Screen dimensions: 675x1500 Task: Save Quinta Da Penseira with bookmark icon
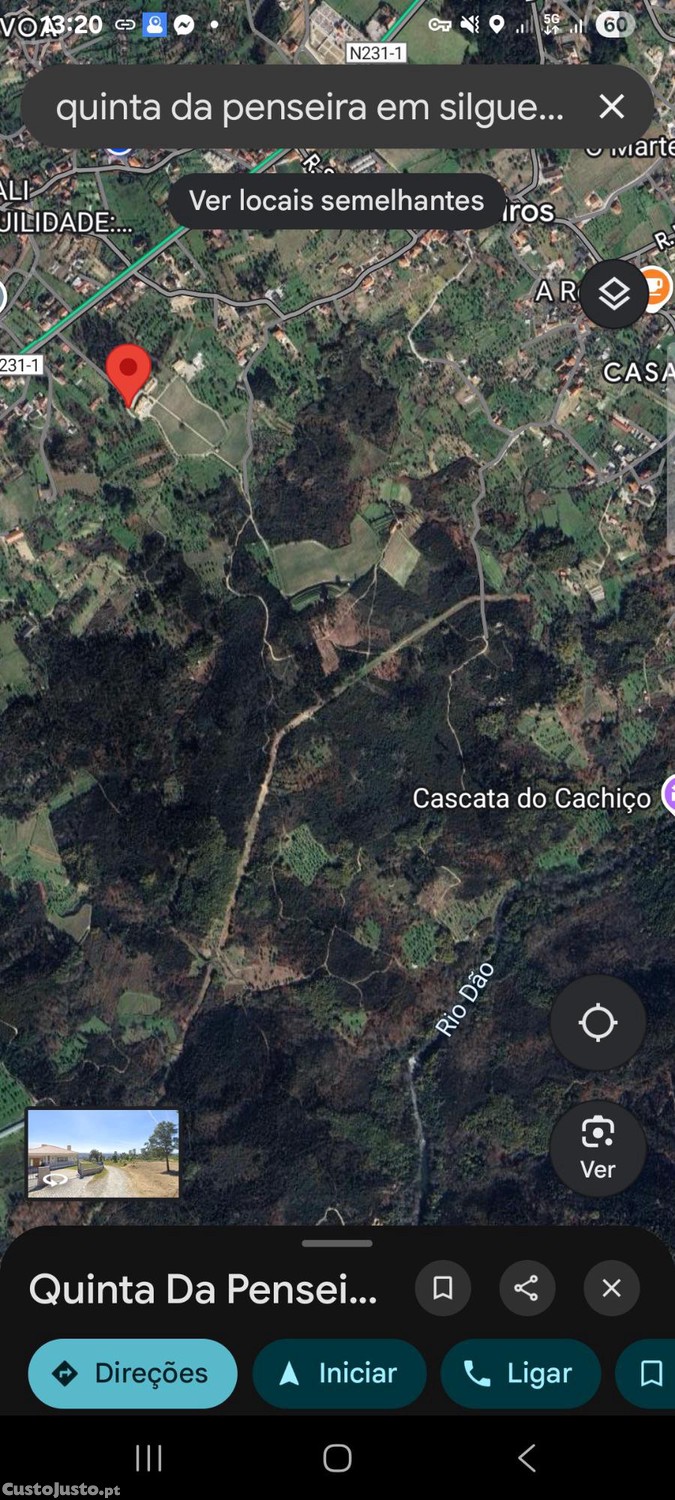click(x=442, y=1288)
